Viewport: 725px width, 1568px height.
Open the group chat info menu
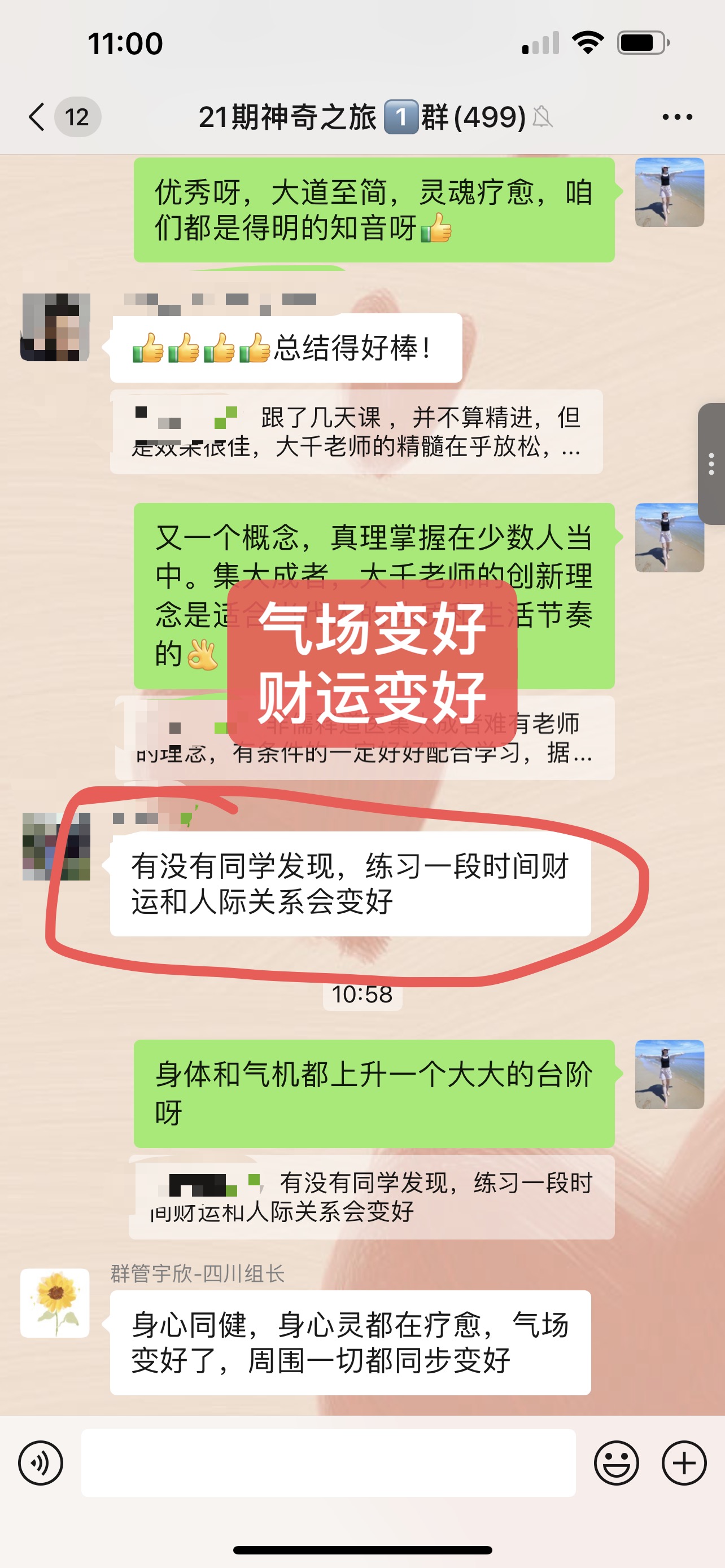tap(677, 116)
